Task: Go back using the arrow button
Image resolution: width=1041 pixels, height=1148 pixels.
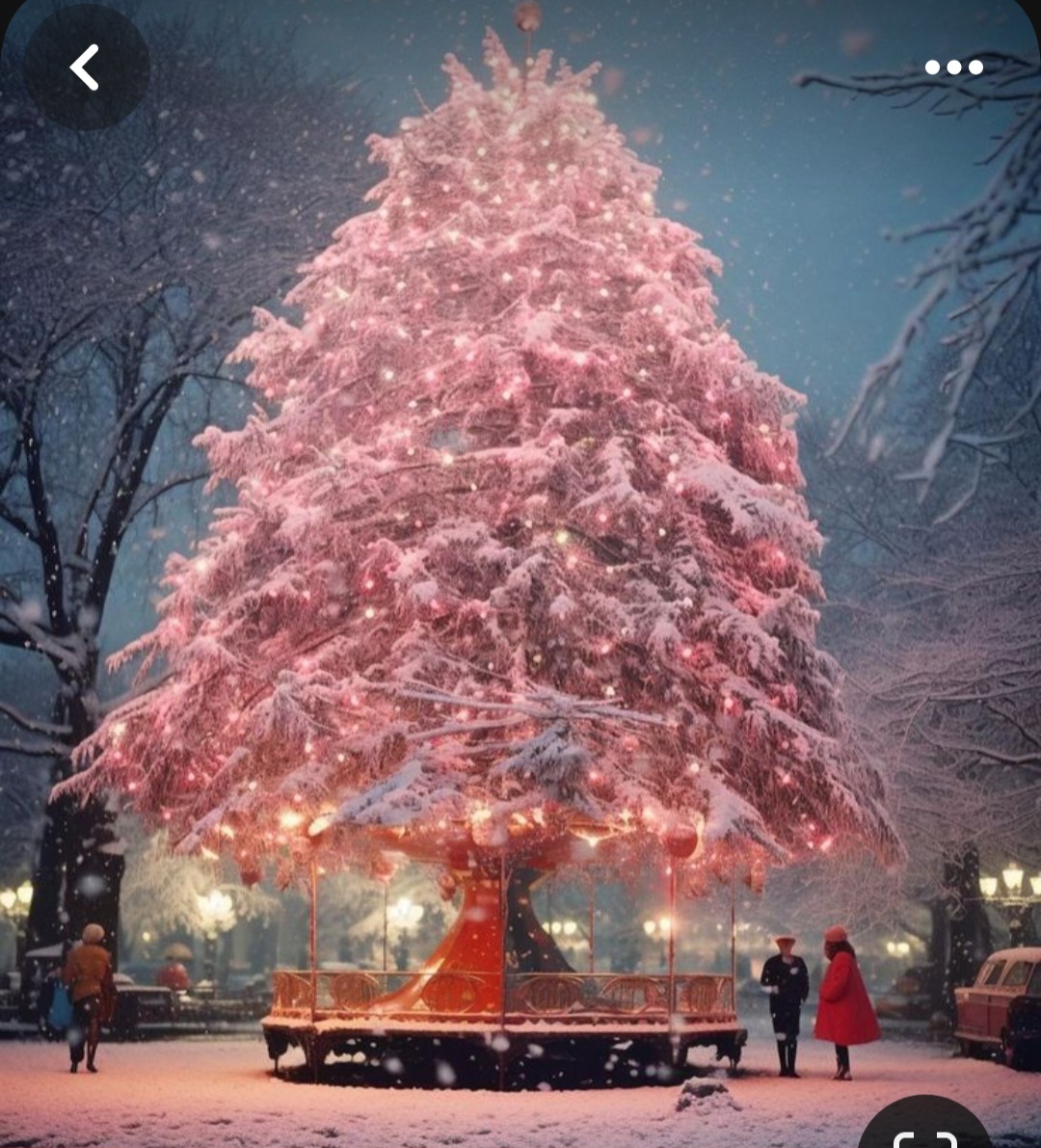Action: click(86, 67)
